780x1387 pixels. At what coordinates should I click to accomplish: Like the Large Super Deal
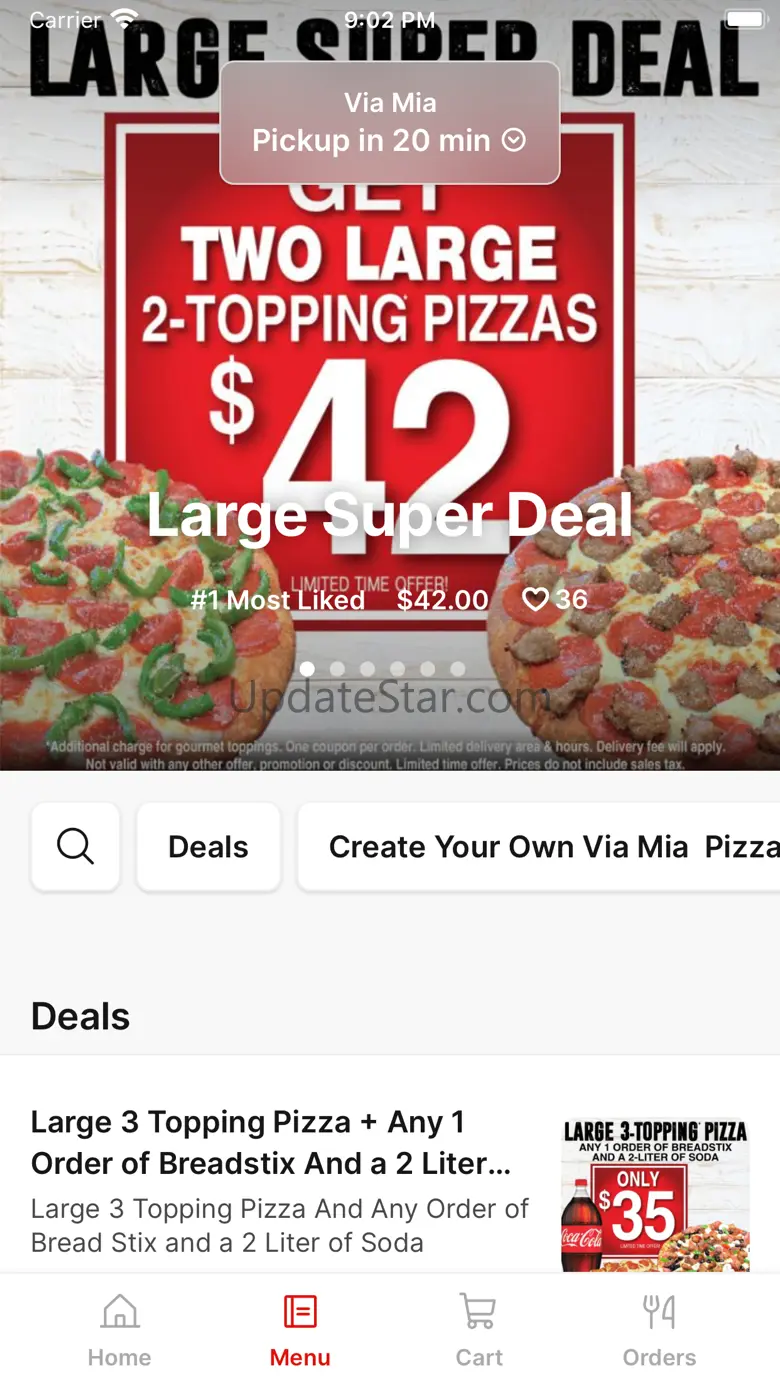537,600
